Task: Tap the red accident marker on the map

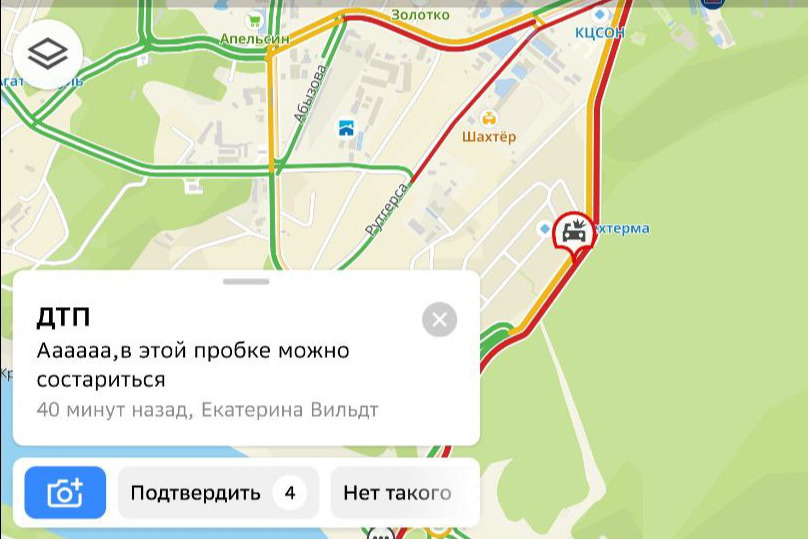Action: click(573, 233)
